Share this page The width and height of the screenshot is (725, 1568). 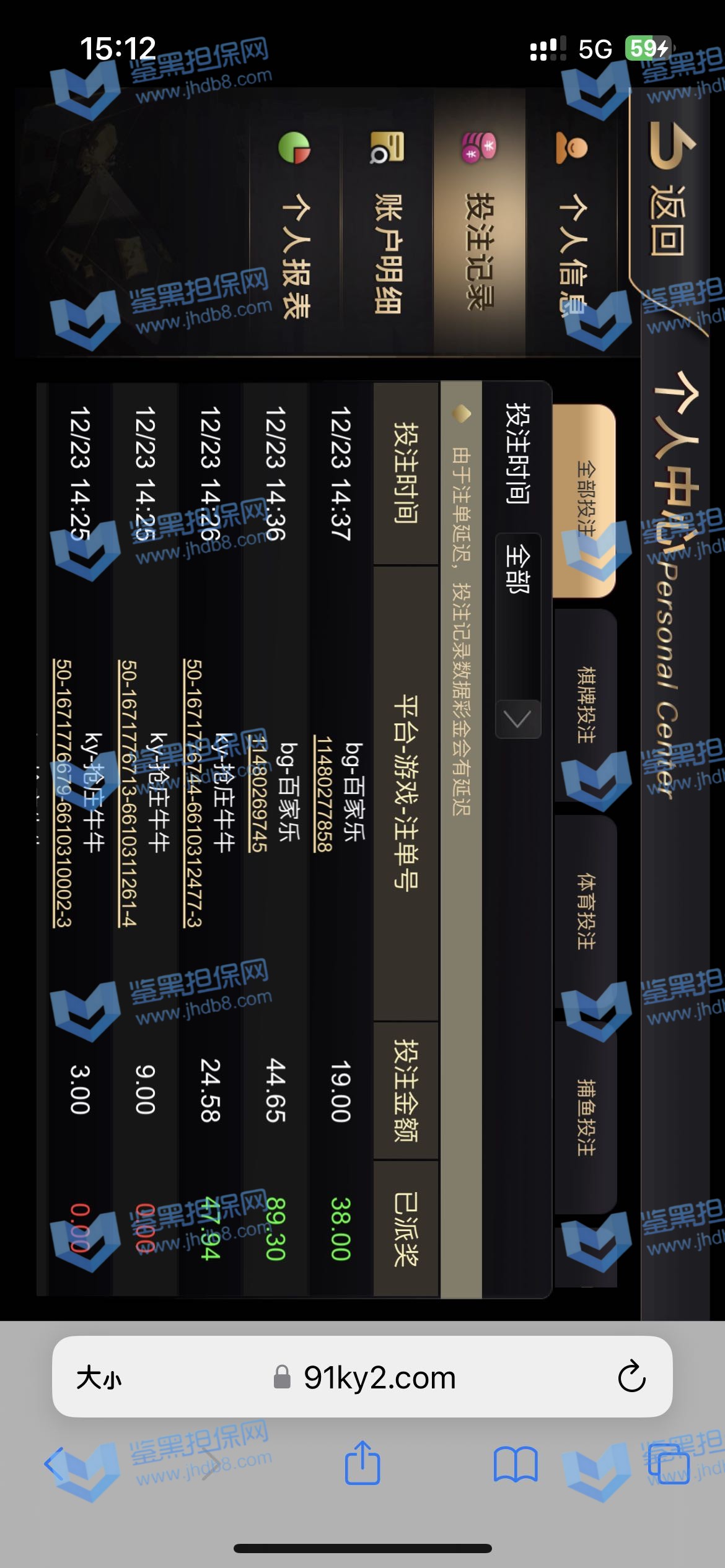(362, 1464)
